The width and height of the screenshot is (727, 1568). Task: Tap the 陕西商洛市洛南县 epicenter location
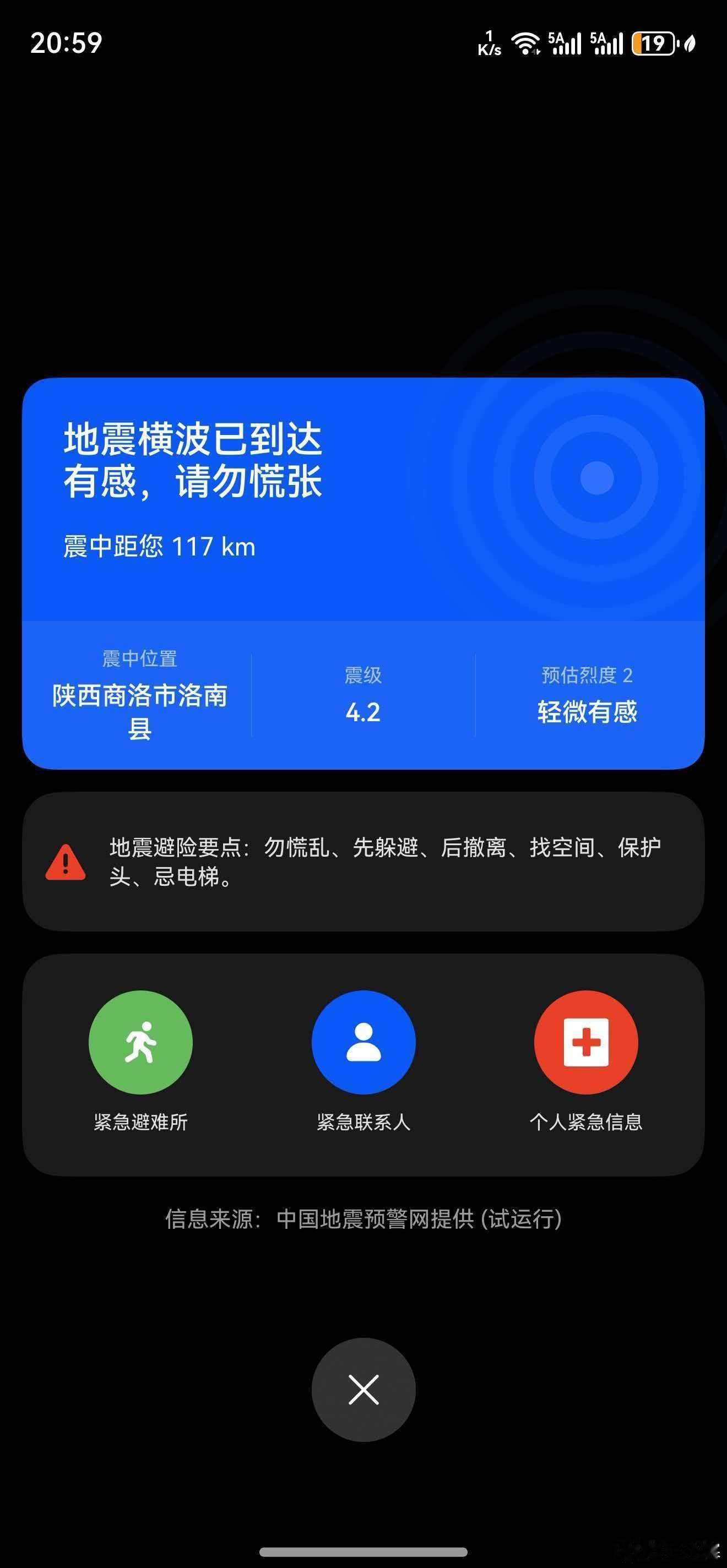(140, 715)
